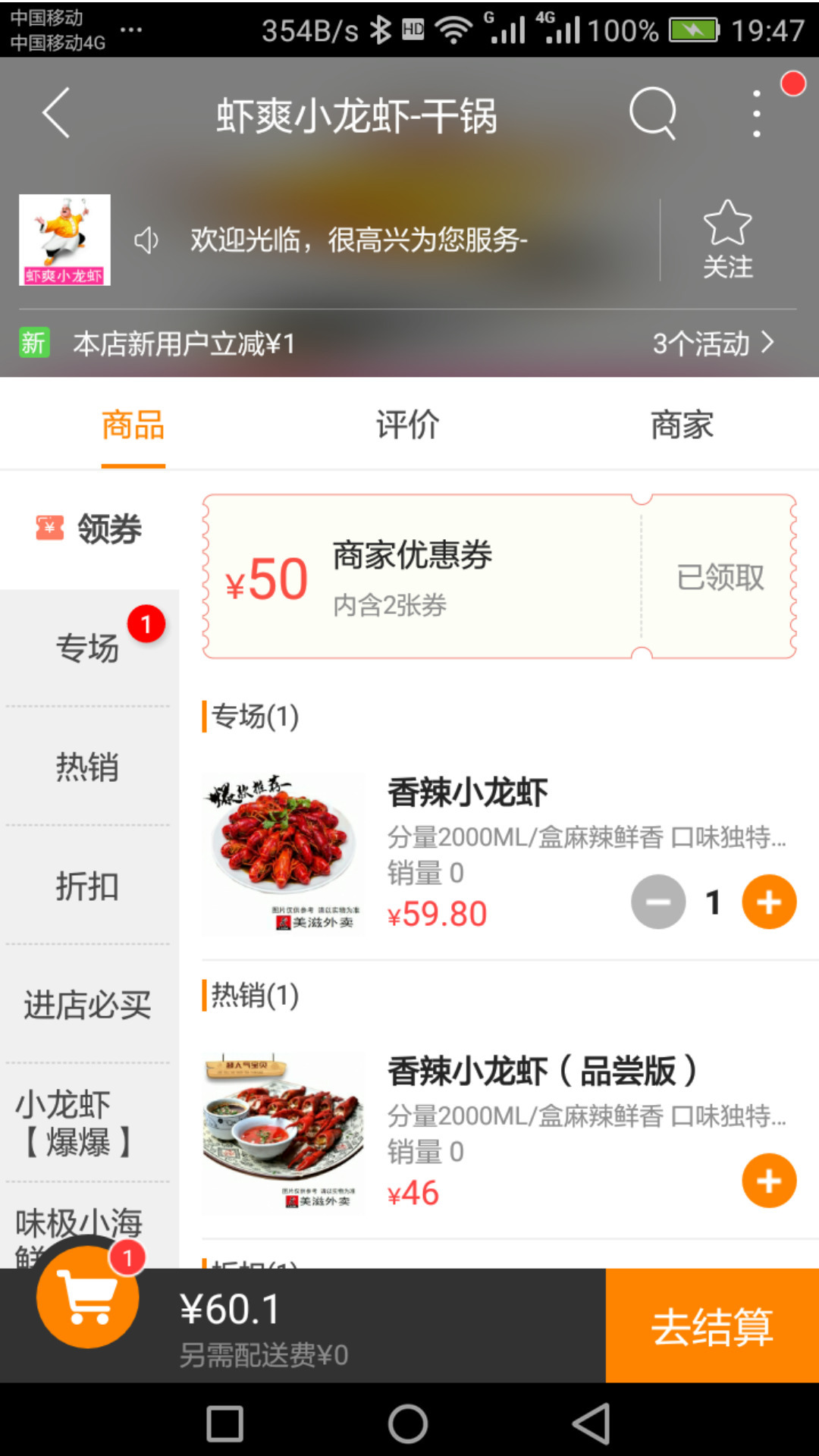Open the three-dot overflow menu

pos(756,111)
